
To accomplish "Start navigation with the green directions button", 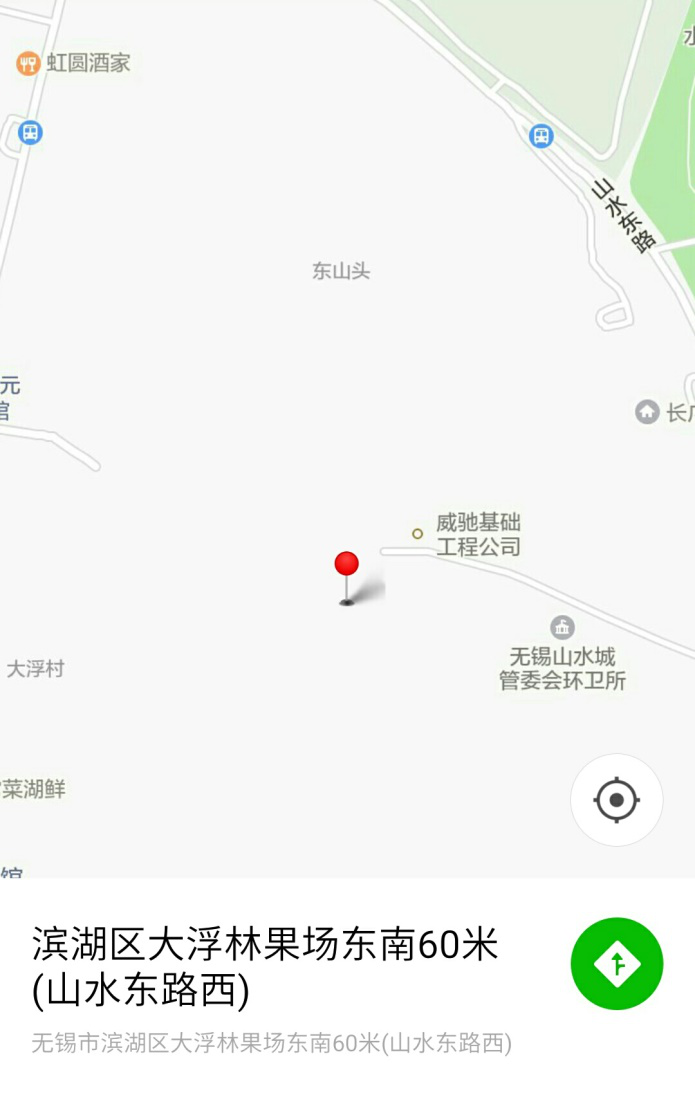I will [616, 963].
